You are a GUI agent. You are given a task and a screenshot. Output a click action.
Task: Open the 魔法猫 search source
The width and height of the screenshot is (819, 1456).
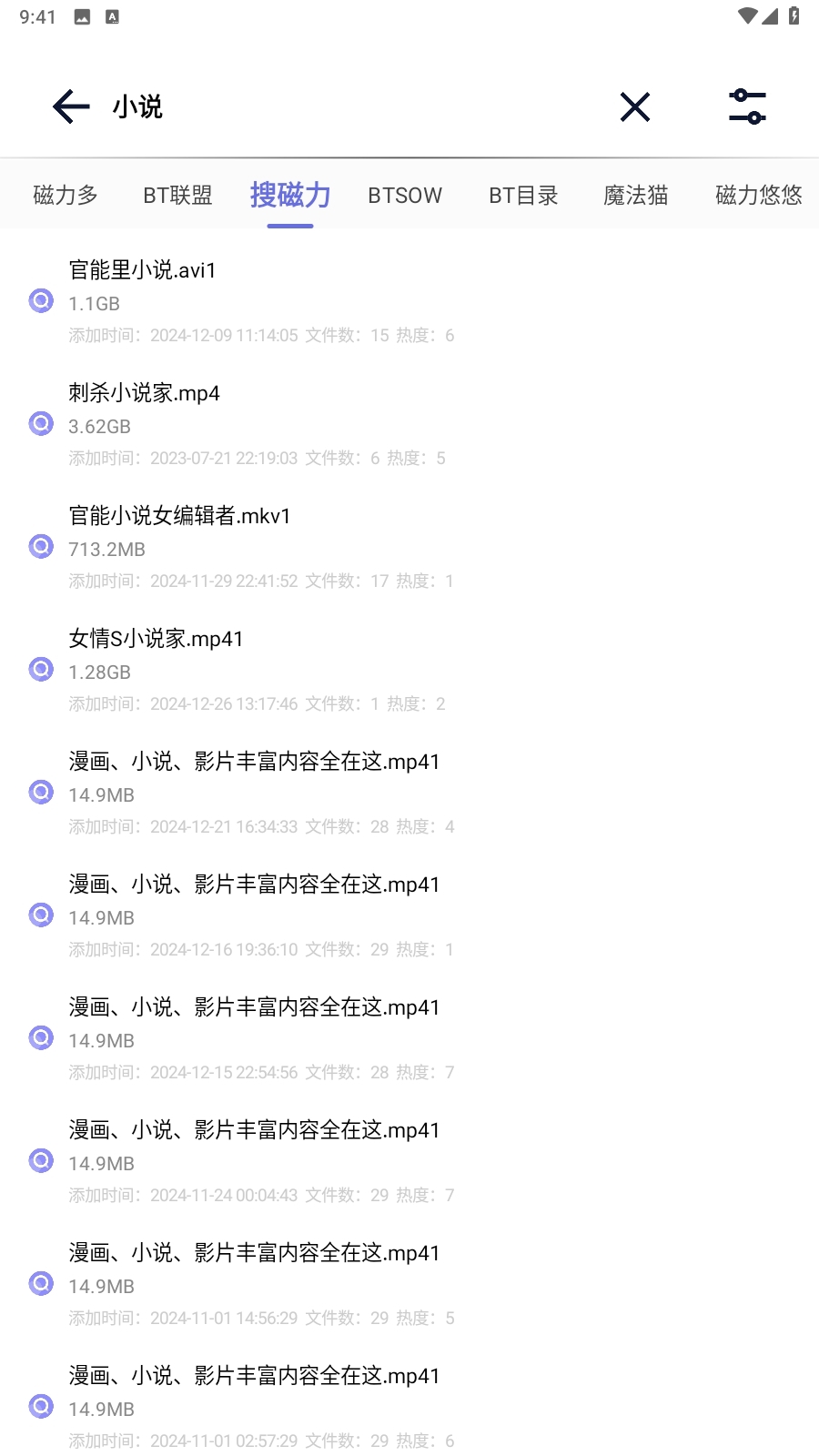pos(636,196)
